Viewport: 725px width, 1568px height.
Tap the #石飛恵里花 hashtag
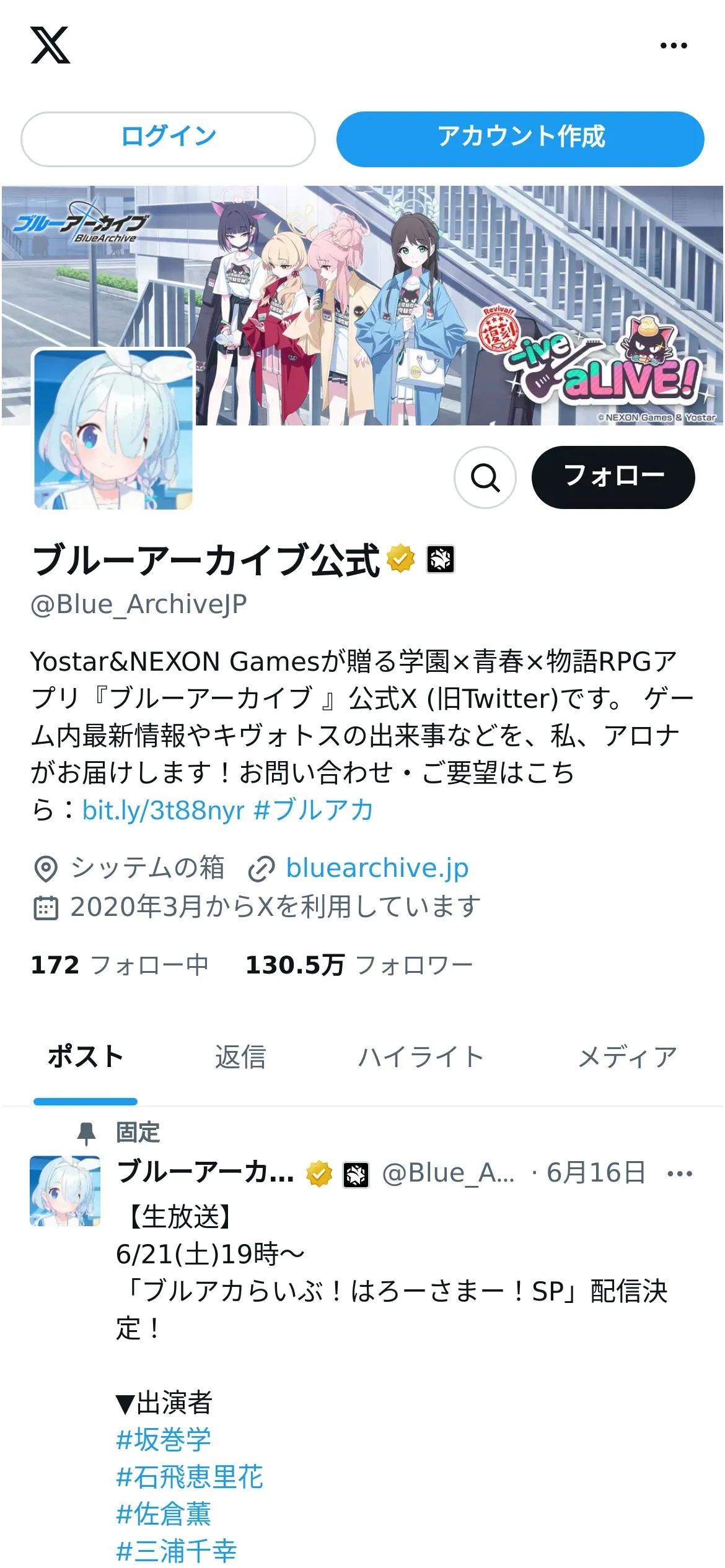pos(190,1477)
